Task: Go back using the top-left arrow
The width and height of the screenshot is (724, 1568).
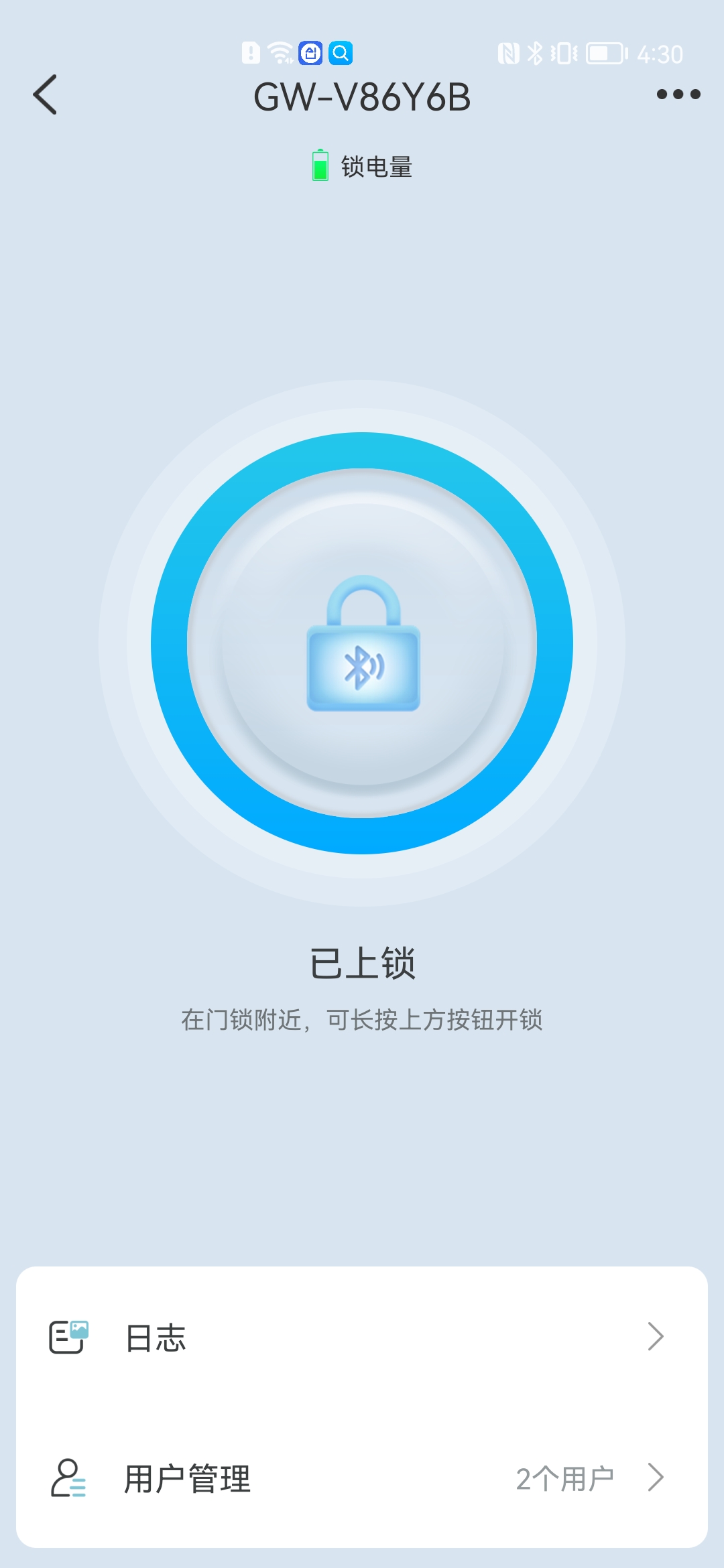Action: coord(45,94)
